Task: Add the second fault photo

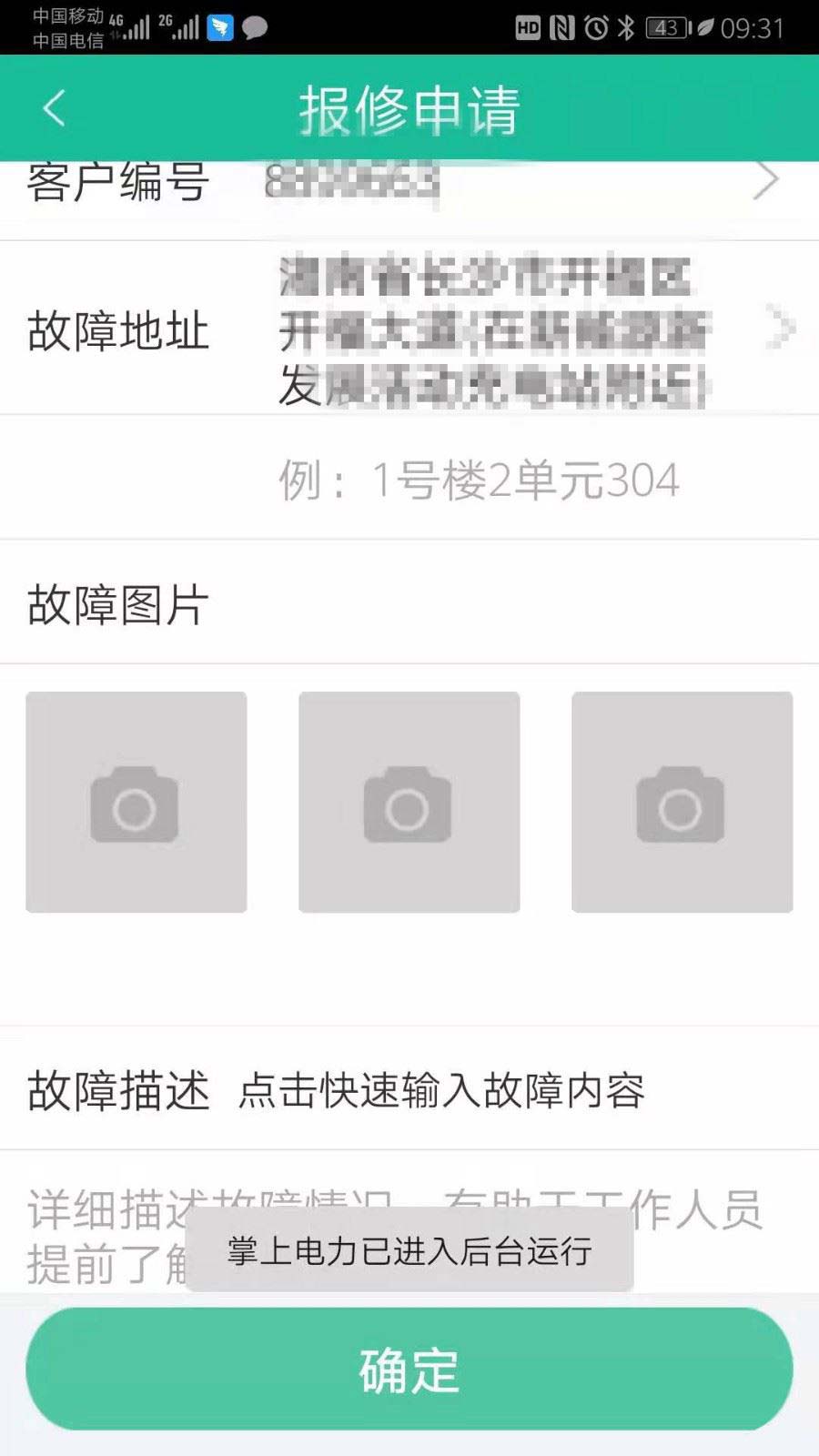Action: 409,803
